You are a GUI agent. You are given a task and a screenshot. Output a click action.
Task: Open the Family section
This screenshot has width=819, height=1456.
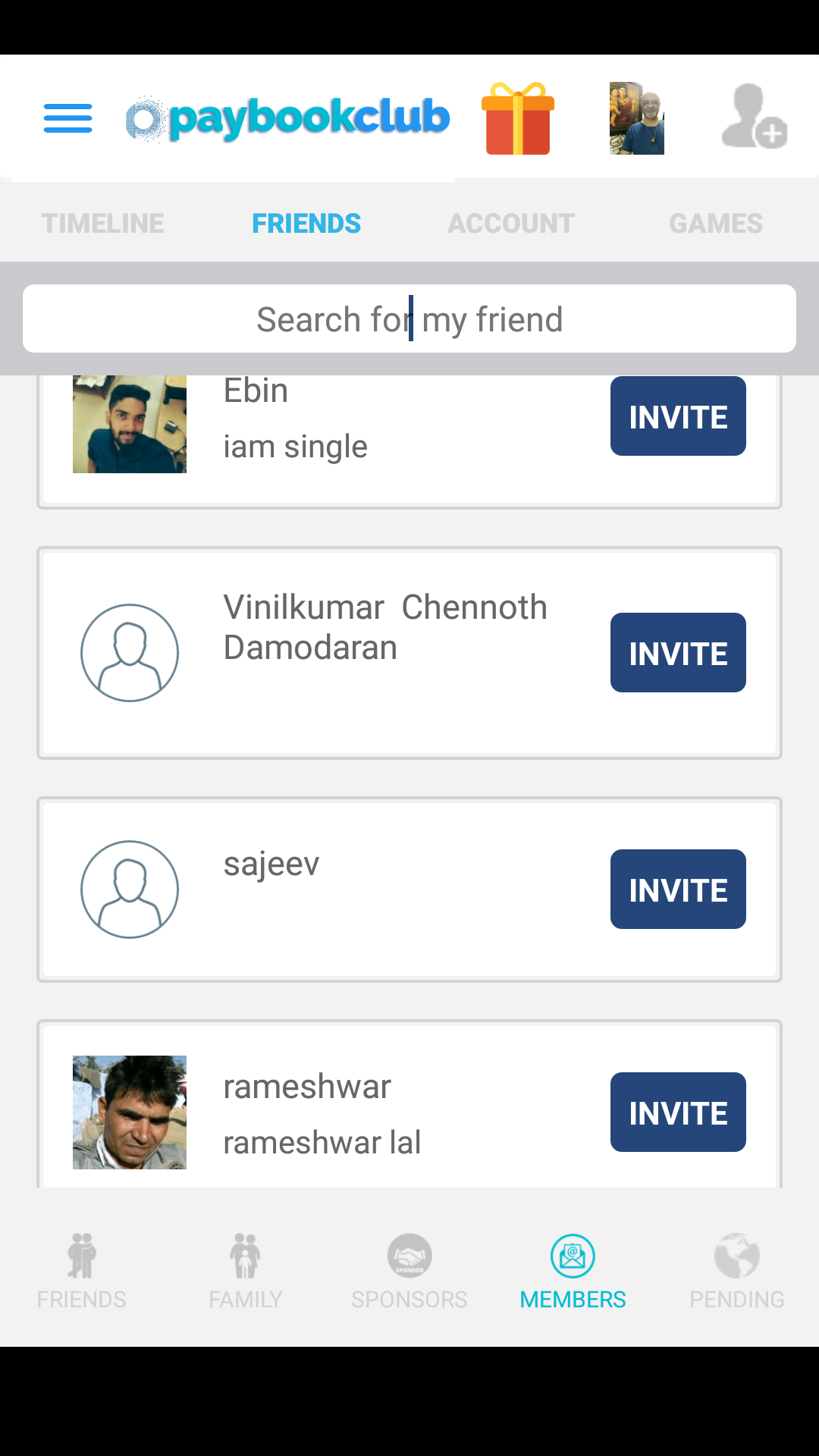click(246, 1271)
